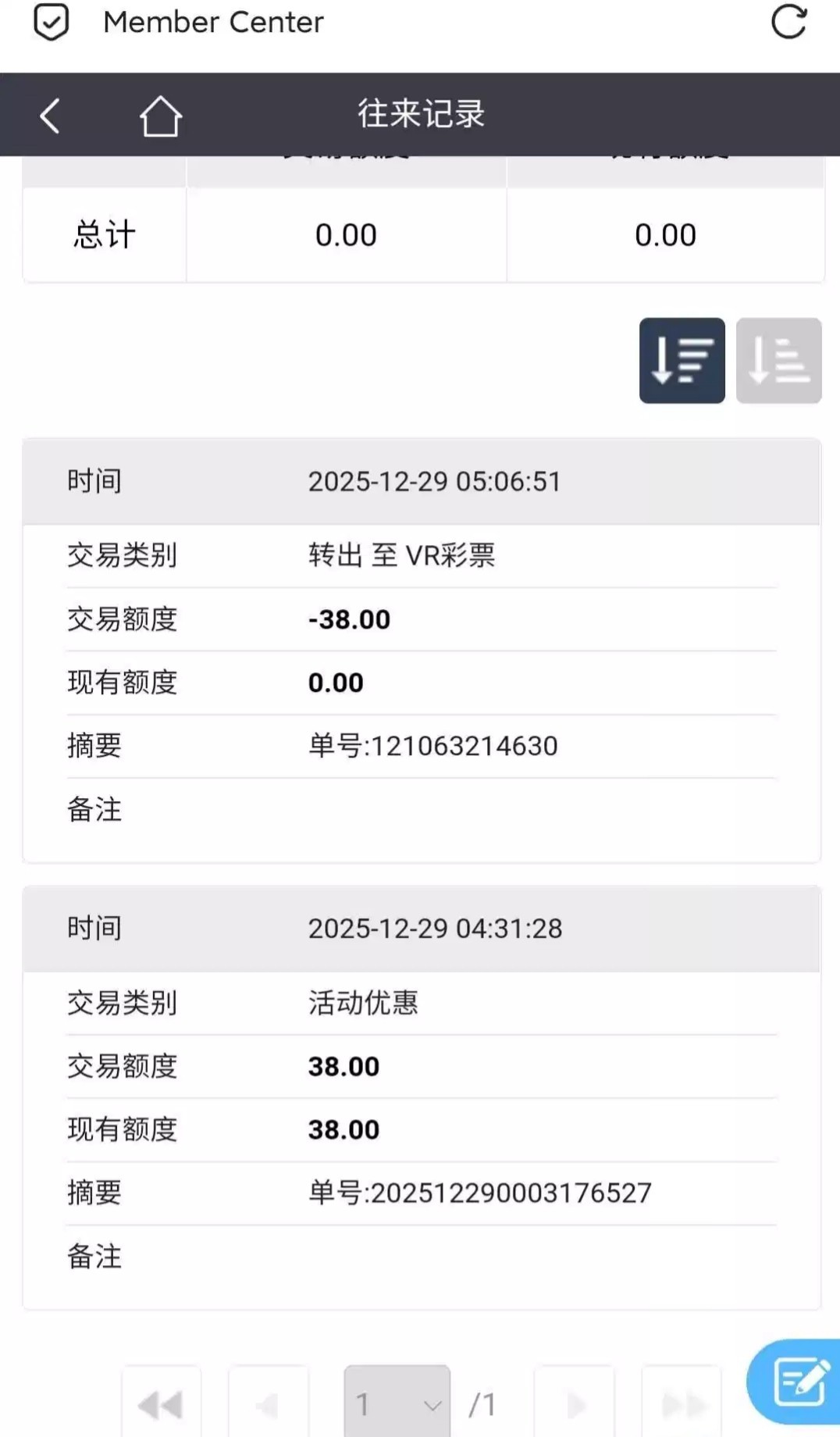This screenshot has height=1437, width=840.
Task: Go back from 往来记录
Action: click(x=50, y=116)
